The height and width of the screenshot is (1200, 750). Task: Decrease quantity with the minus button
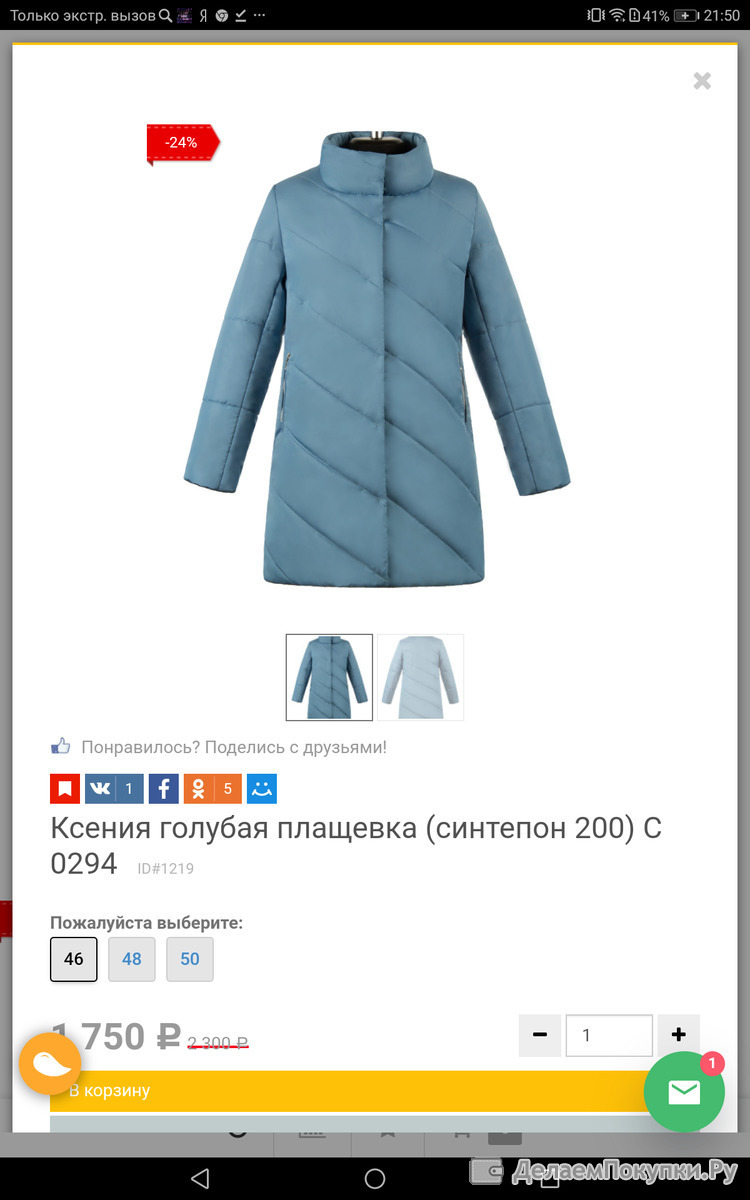tap(540, 1035)
